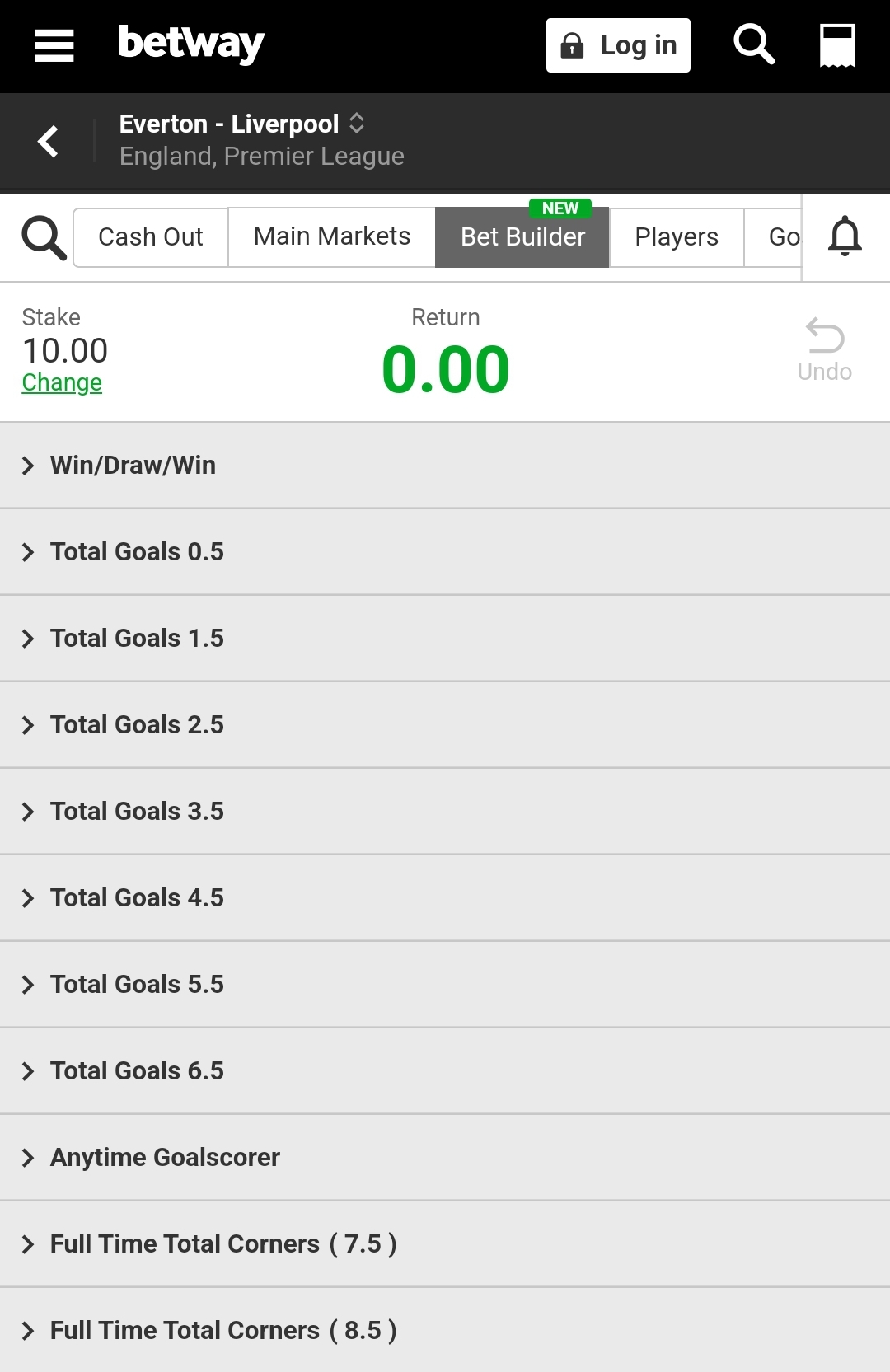890x1372 pixels.
Task: Click Change to edit the stake
Action: click(x=62, y=382)
